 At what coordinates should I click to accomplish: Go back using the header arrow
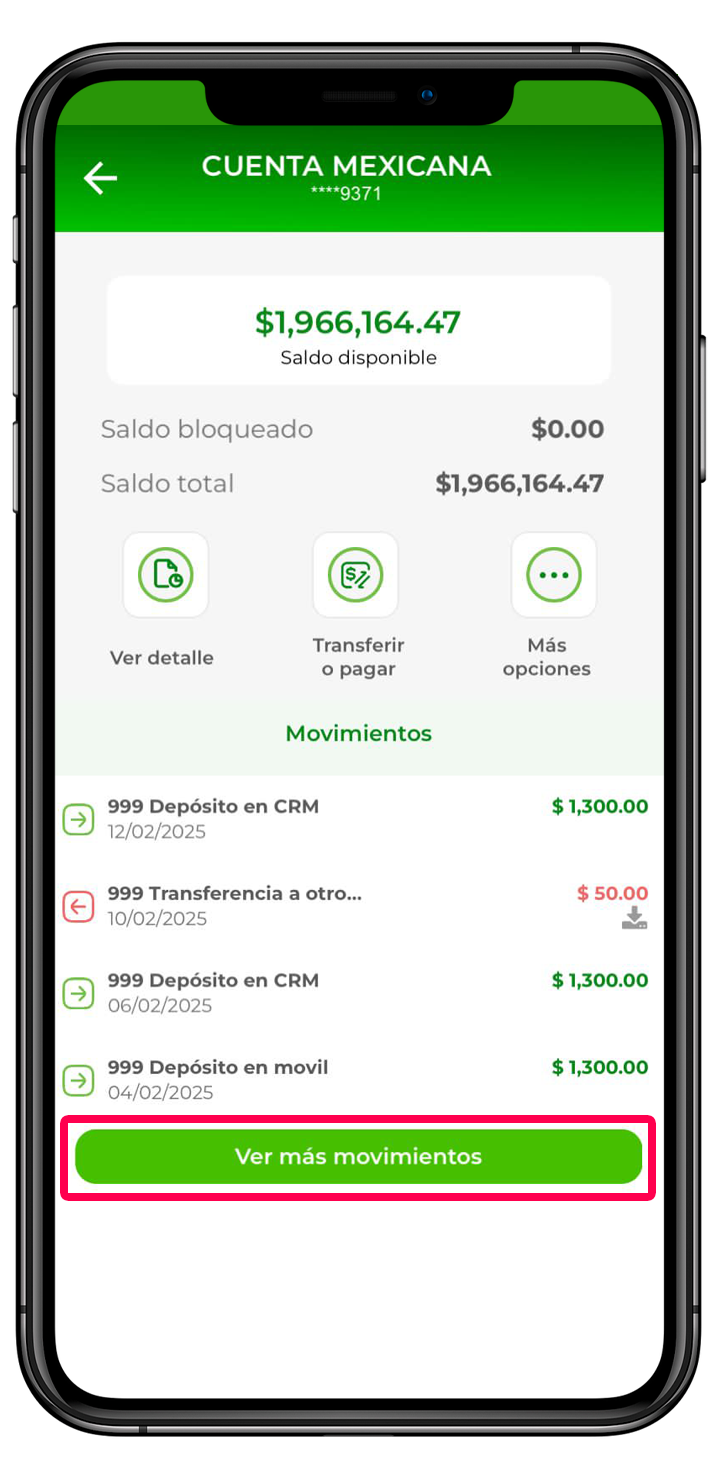point(100,178)
